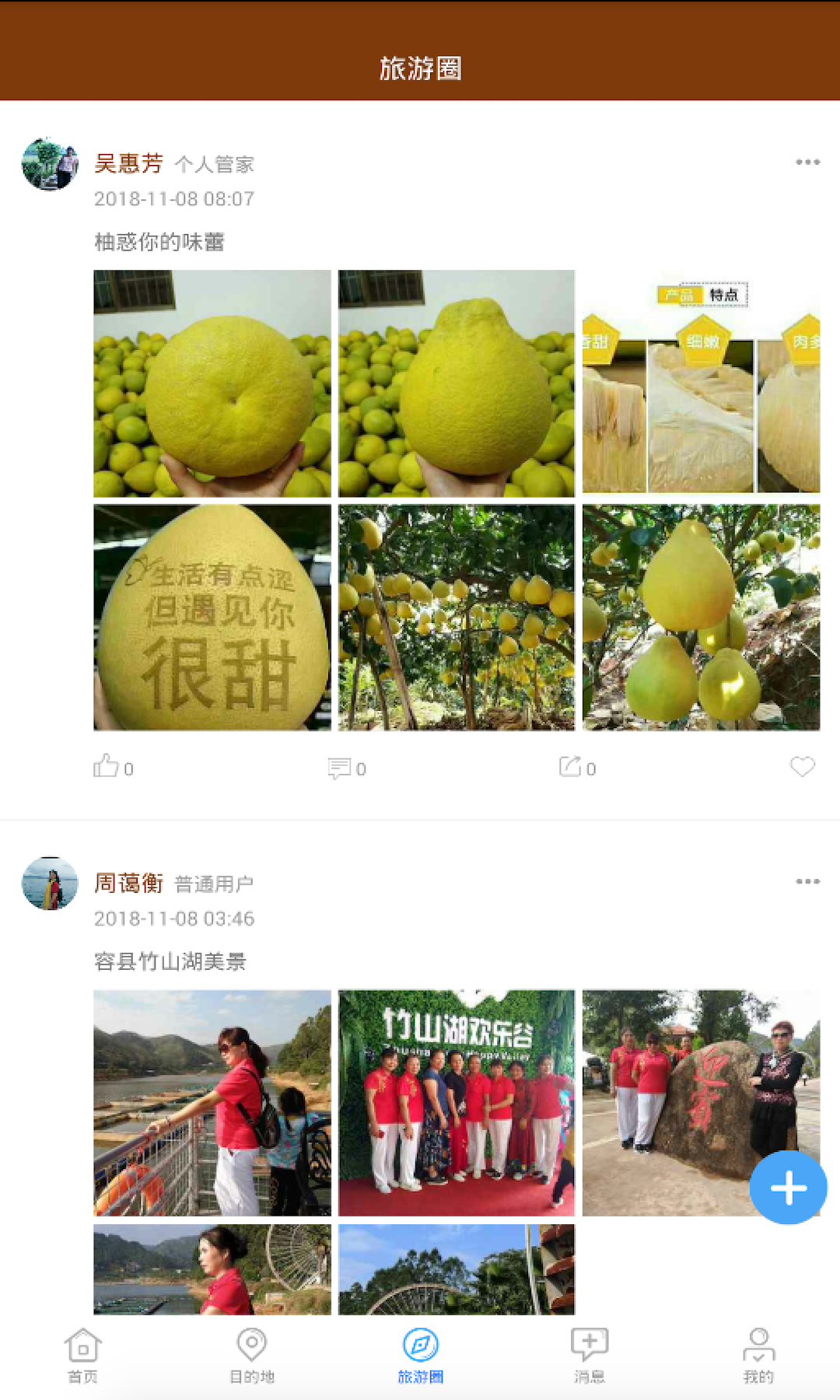Select the 旅游圈 tab
Viewport: 840px width, 1400px height.
tap(420, 1356)
